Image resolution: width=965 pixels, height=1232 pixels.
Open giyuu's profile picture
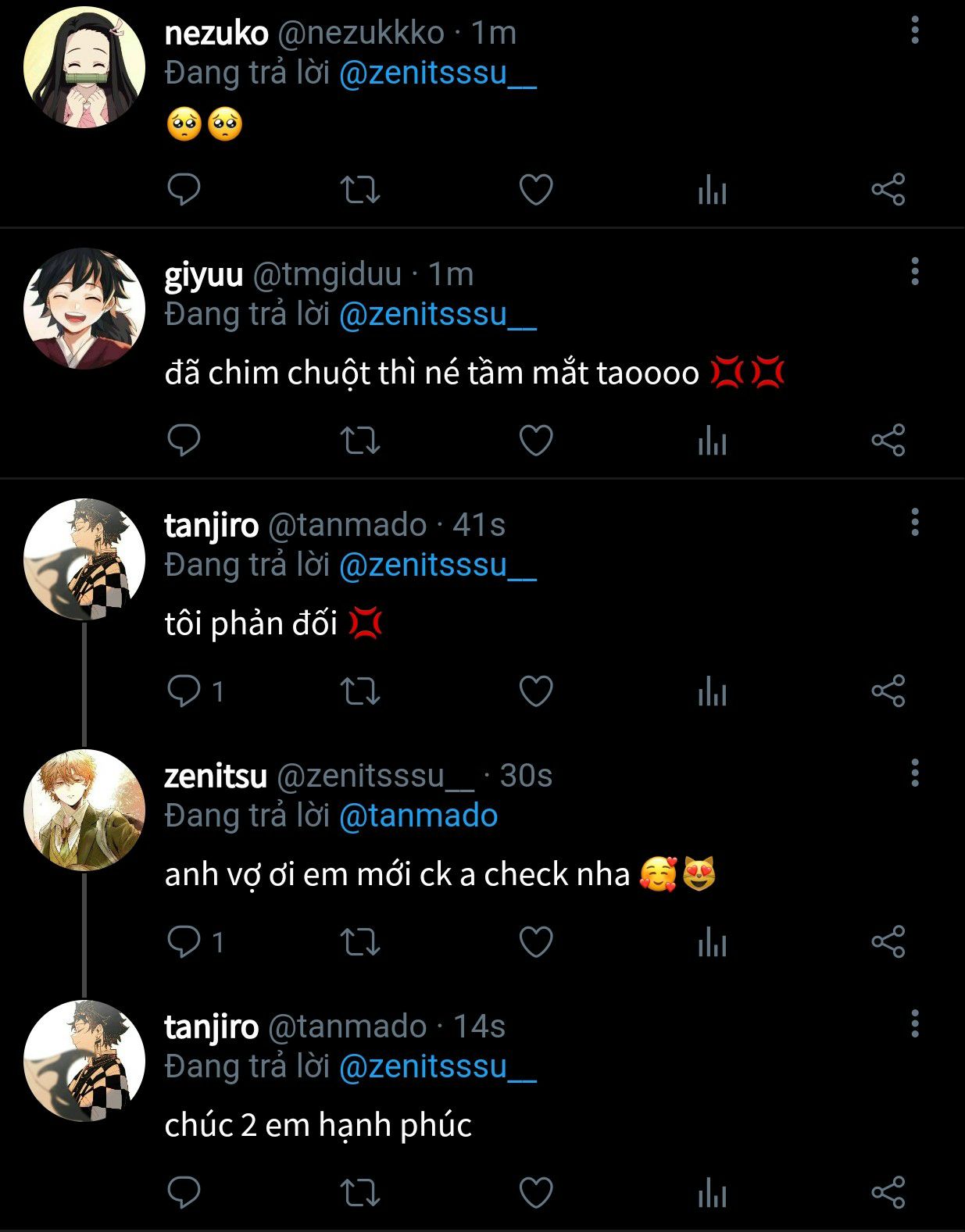(84, 308)
